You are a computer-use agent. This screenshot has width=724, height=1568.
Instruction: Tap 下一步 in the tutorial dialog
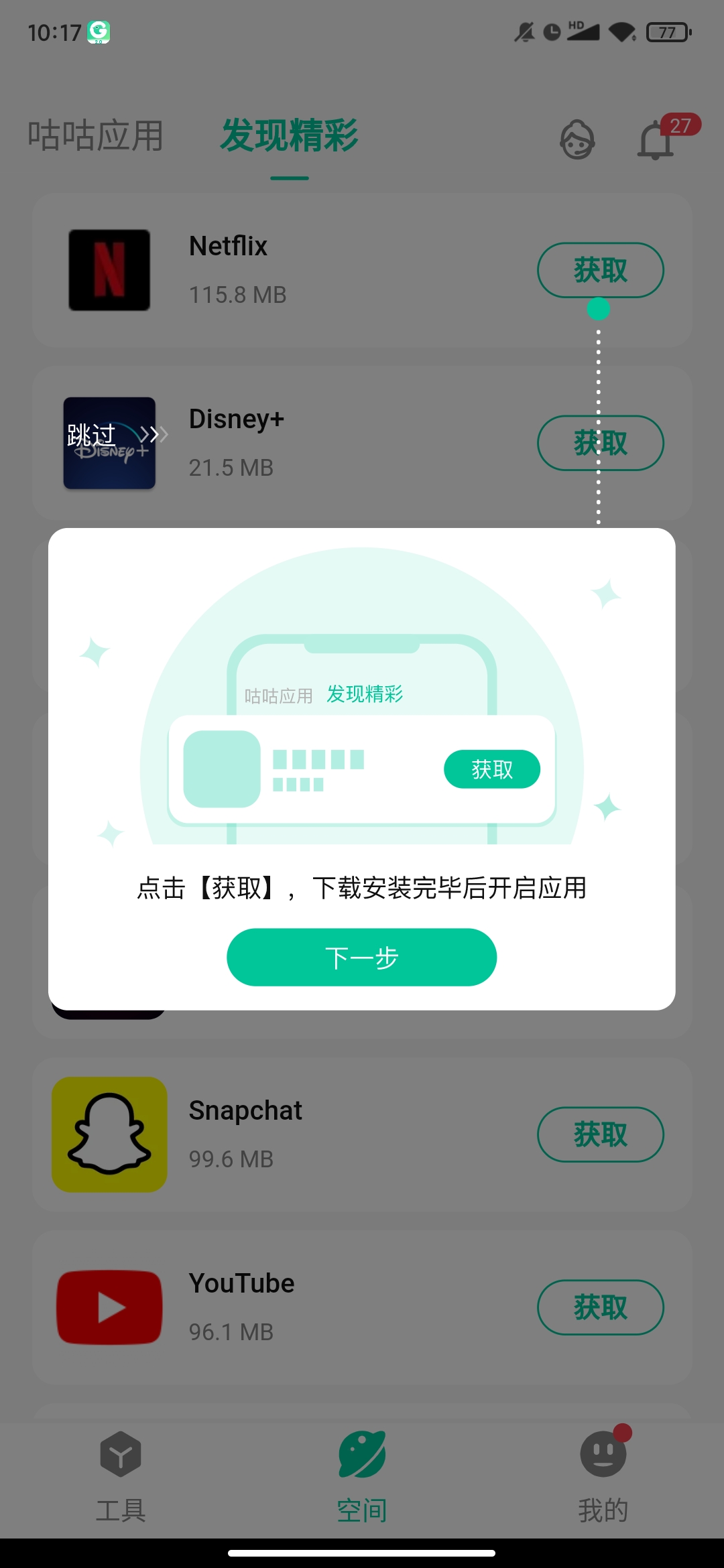coord(361,958)
